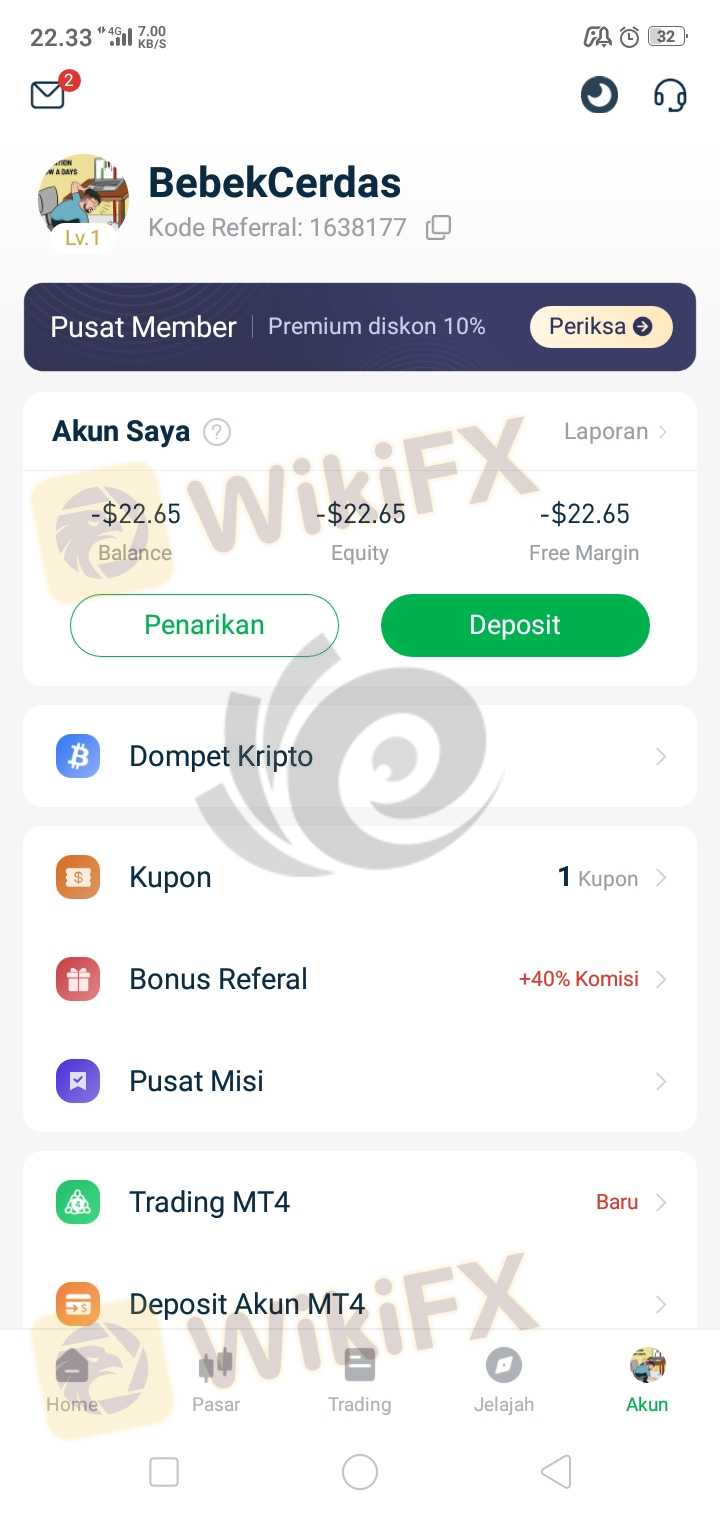The image size is (720, 1520).
Task: Contact customer support headset
Action: click(x=670, y=96)
